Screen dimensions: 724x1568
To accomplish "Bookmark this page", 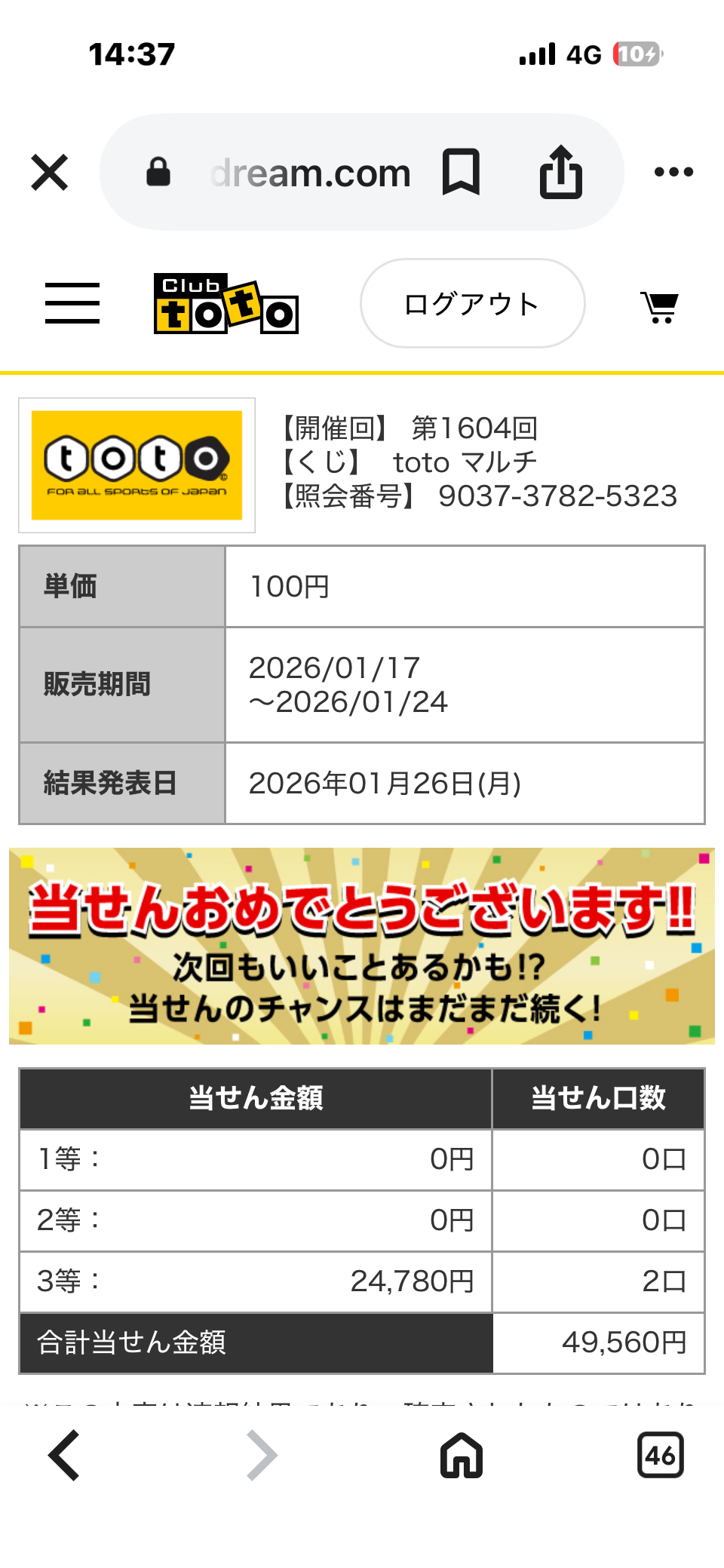I will pyautogui.click(x=461, y=172).
